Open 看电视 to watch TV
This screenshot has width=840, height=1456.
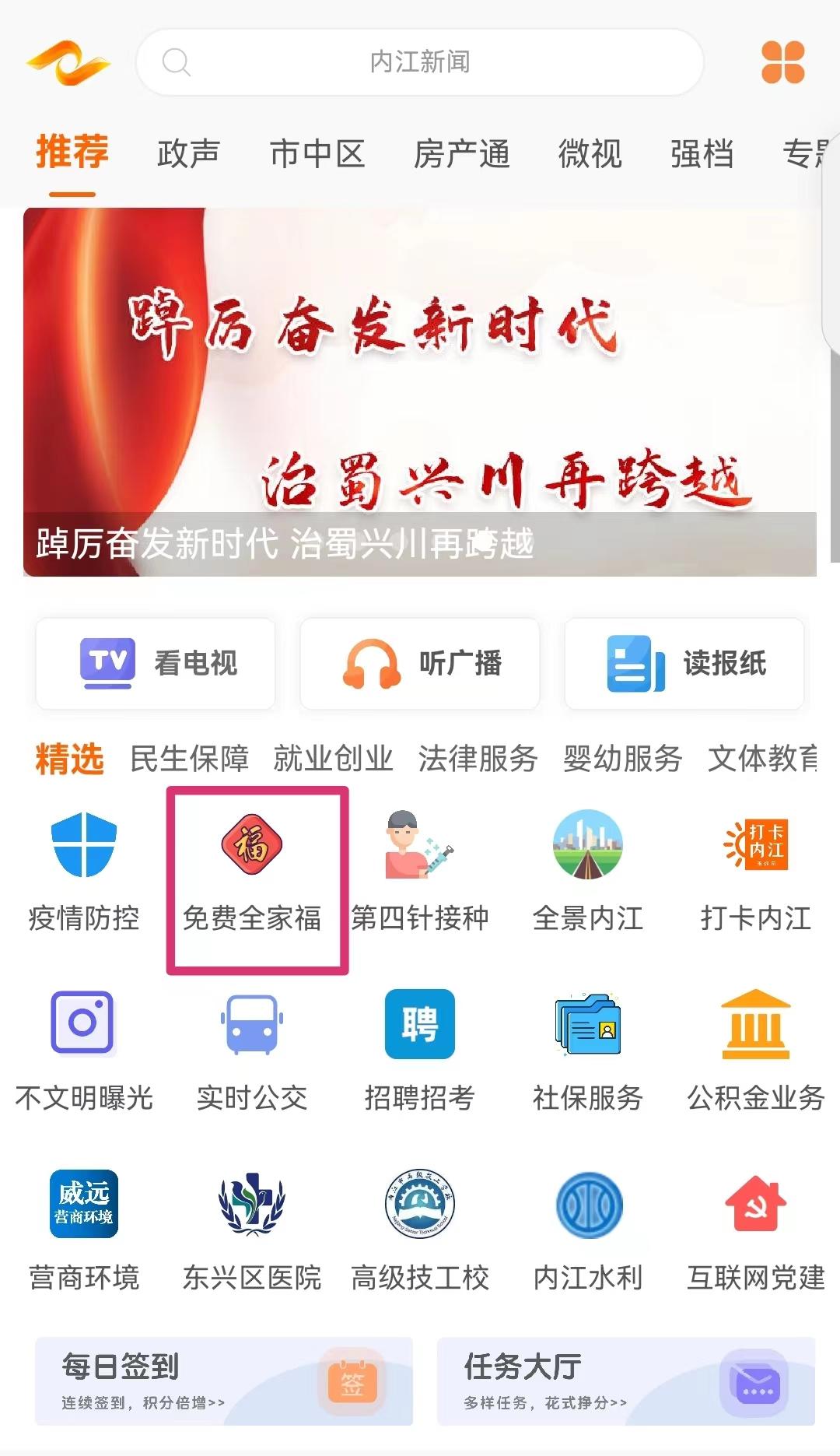point(156,664)
